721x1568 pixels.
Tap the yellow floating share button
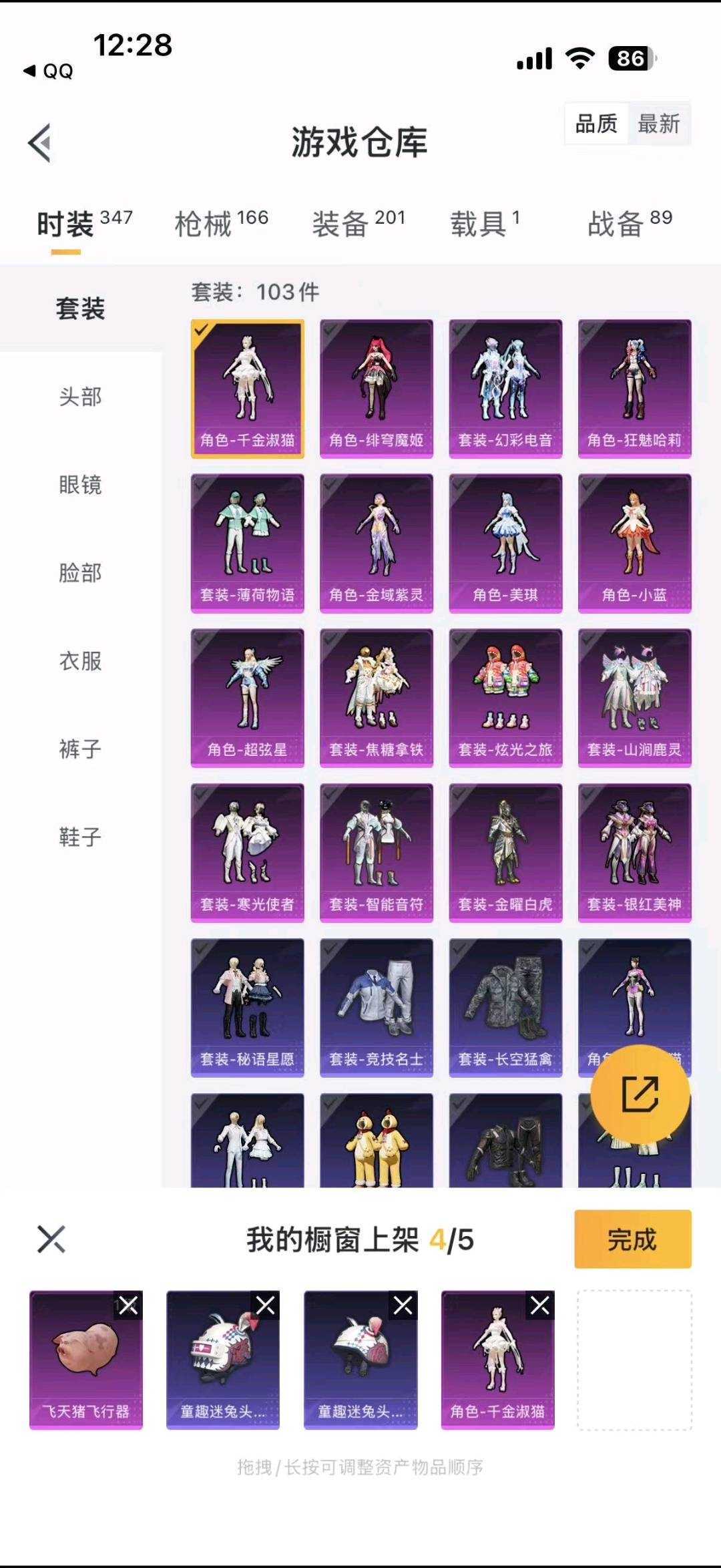(640, 1094)
